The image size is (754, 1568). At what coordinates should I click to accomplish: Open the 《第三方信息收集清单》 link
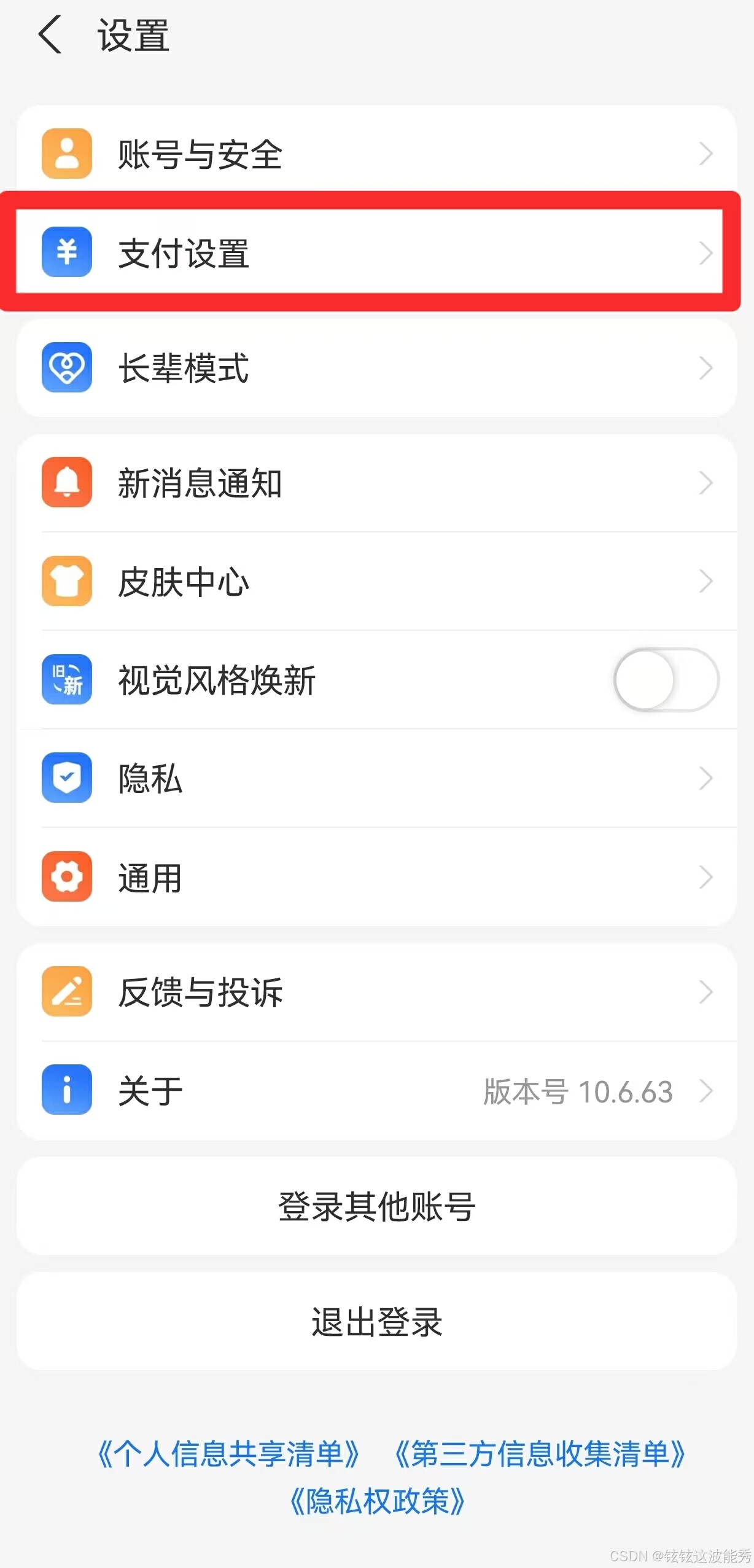click(x=539, y=1454)
